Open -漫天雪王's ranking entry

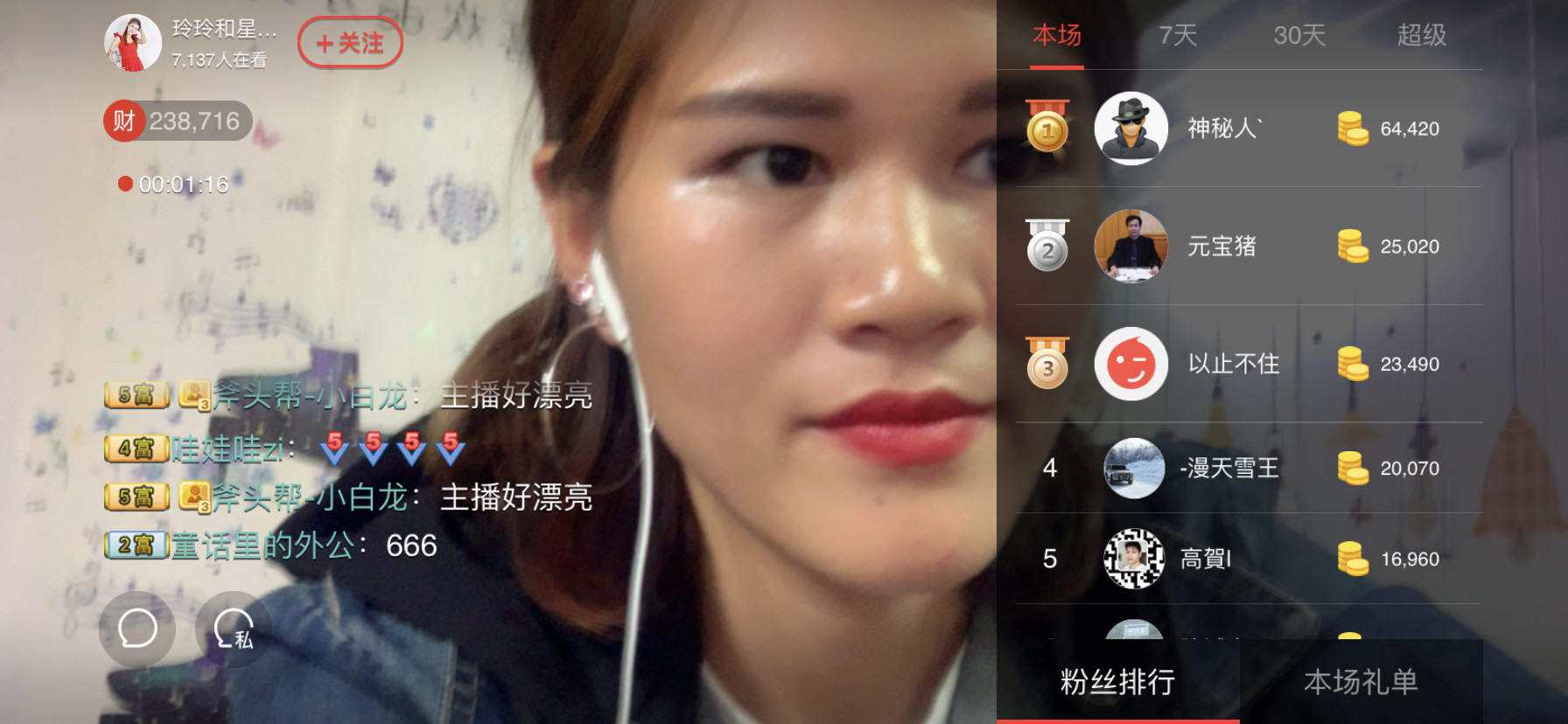point(1228,469)
